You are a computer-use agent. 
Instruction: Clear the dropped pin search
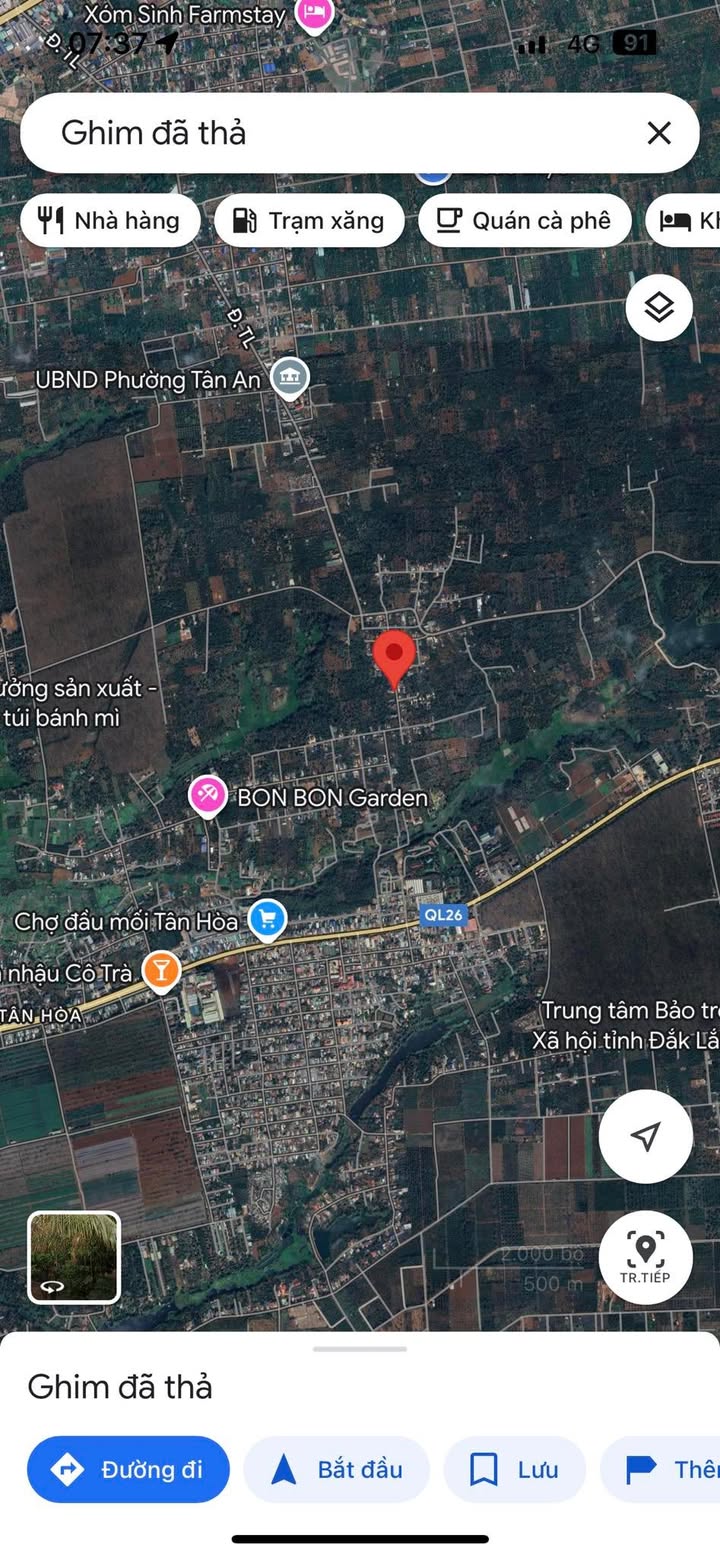[x=658, y=133]
